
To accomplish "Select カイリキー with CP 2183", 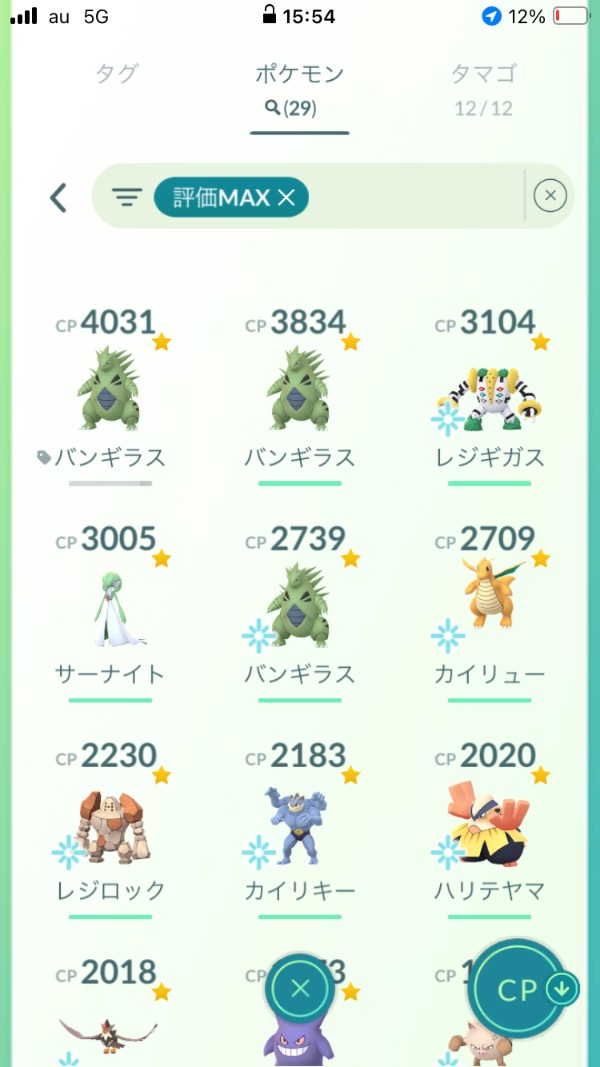I will coord(300,823).
